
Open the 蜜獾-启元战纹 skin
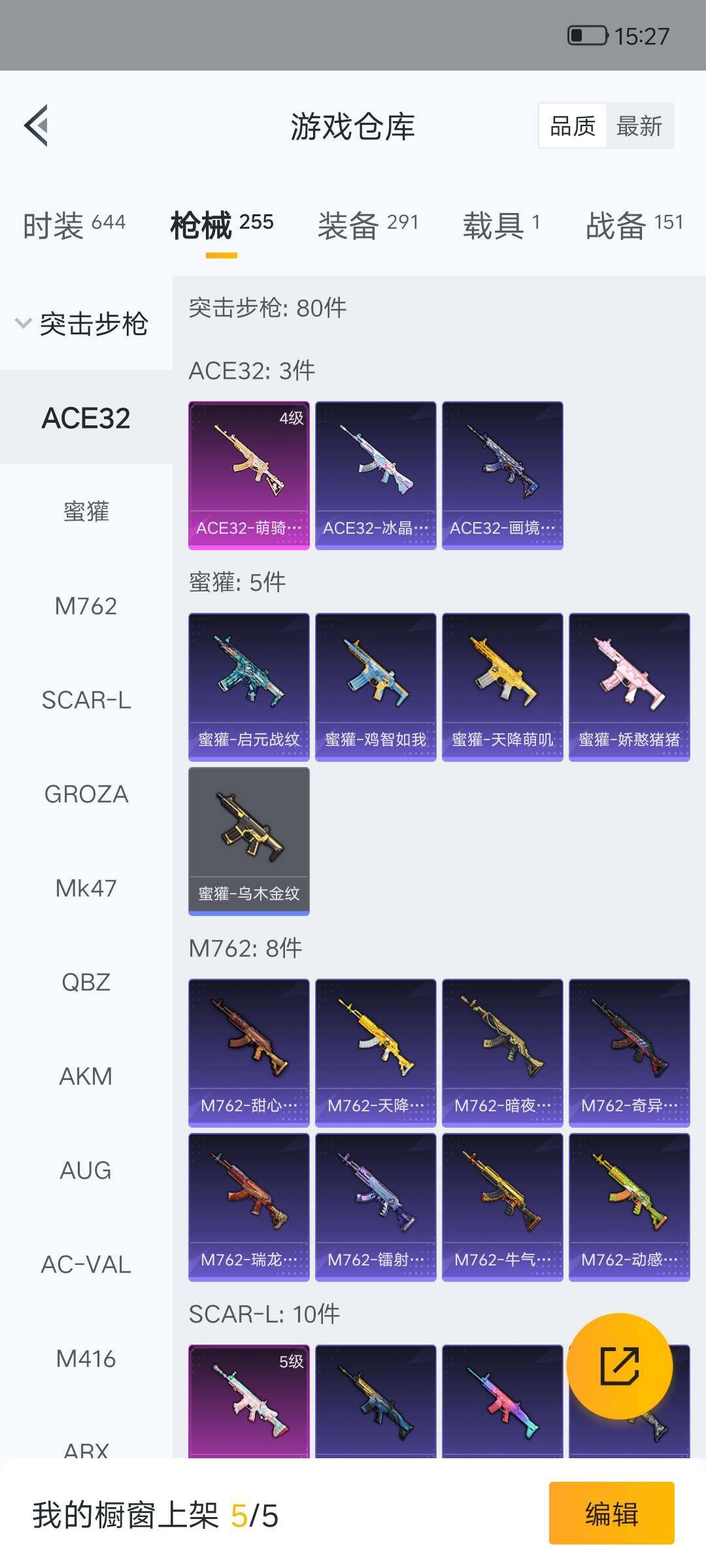249,687
